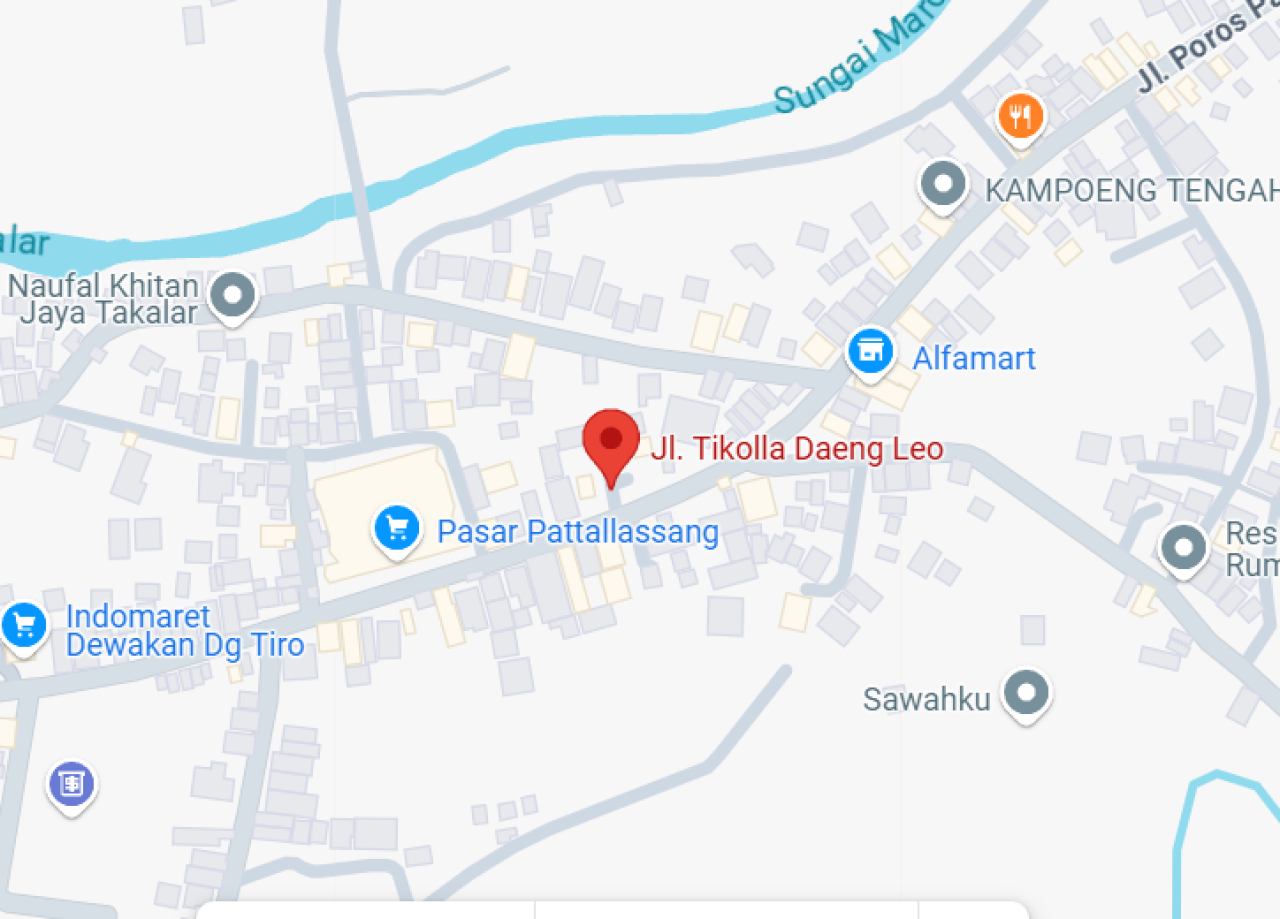The width and height of the screenshot is (1280, 919).
Task: Open the purple marker below Indomaret
Action: pyautogui.click(x=71, y=784)
